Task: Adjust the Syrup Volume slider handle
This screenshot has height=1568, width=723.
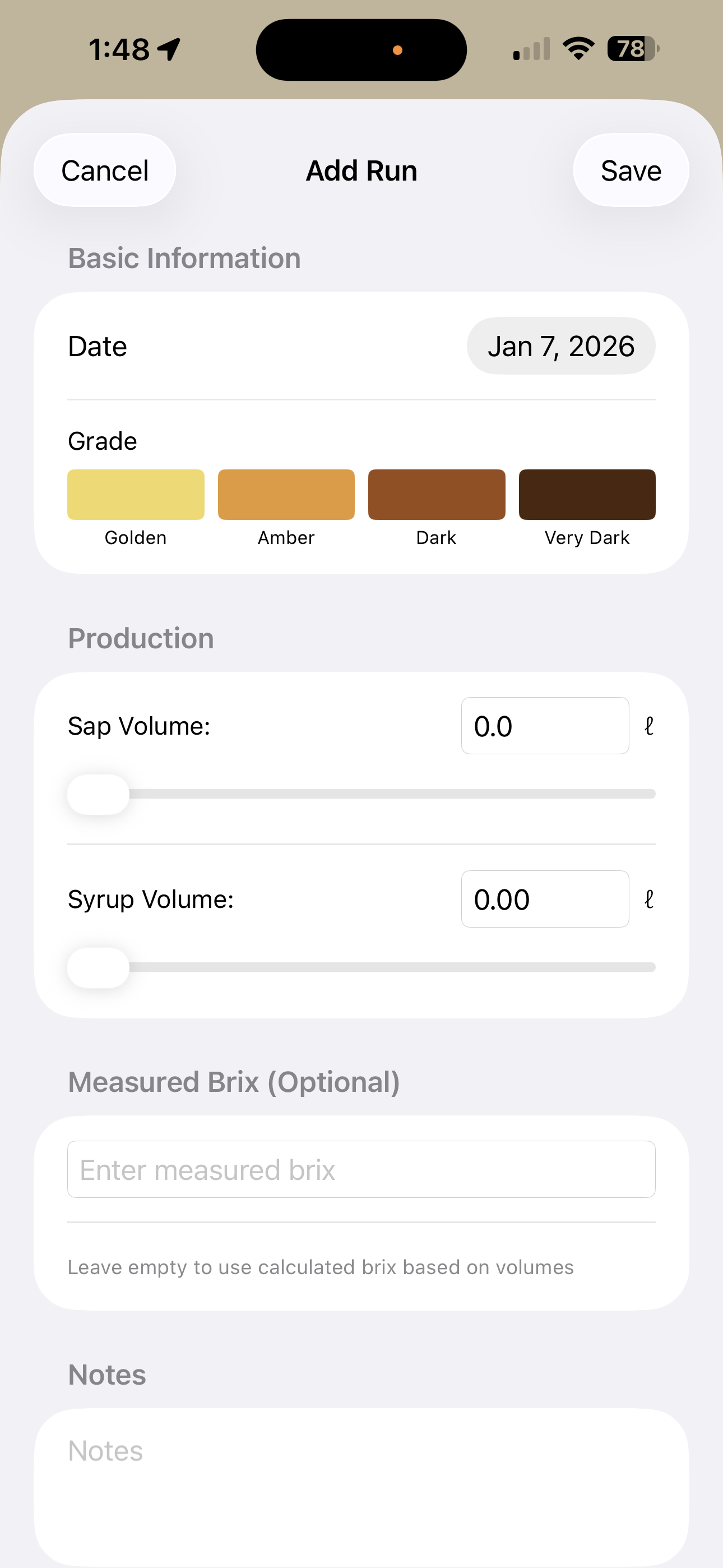Action: (99, 967)
